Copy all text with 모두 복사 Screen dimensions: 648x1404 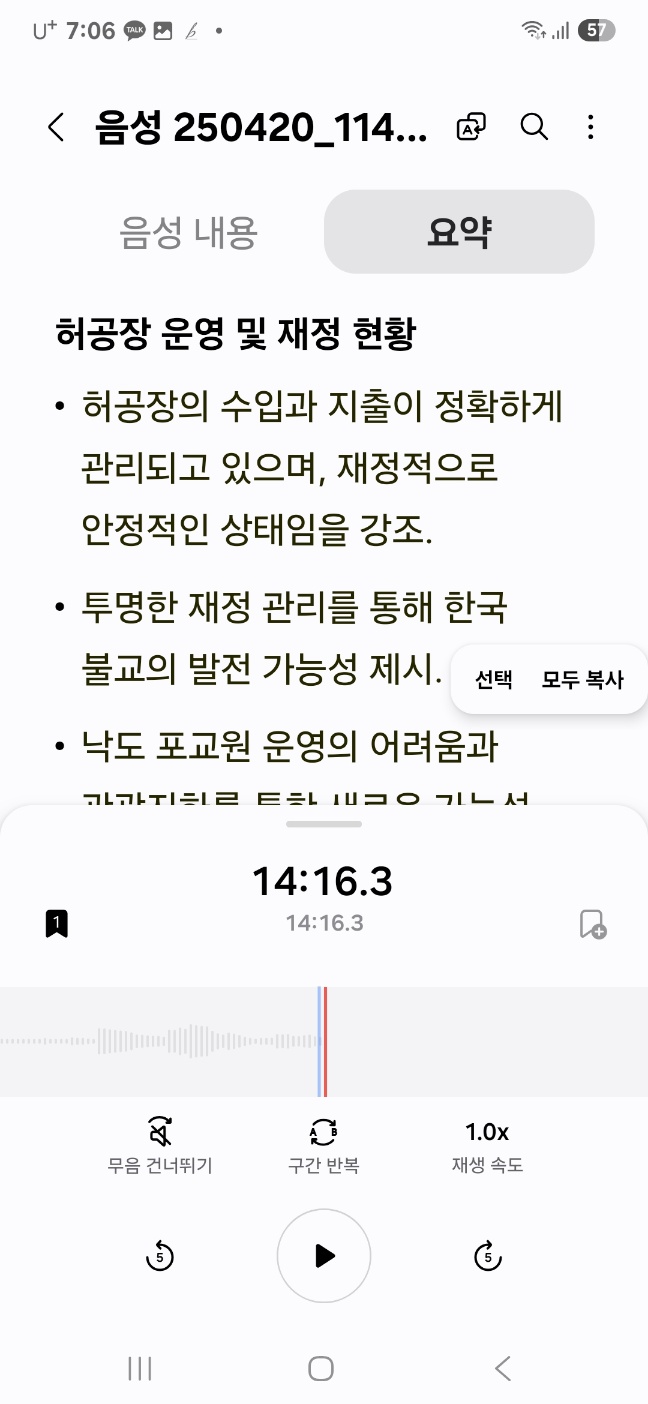582,680
